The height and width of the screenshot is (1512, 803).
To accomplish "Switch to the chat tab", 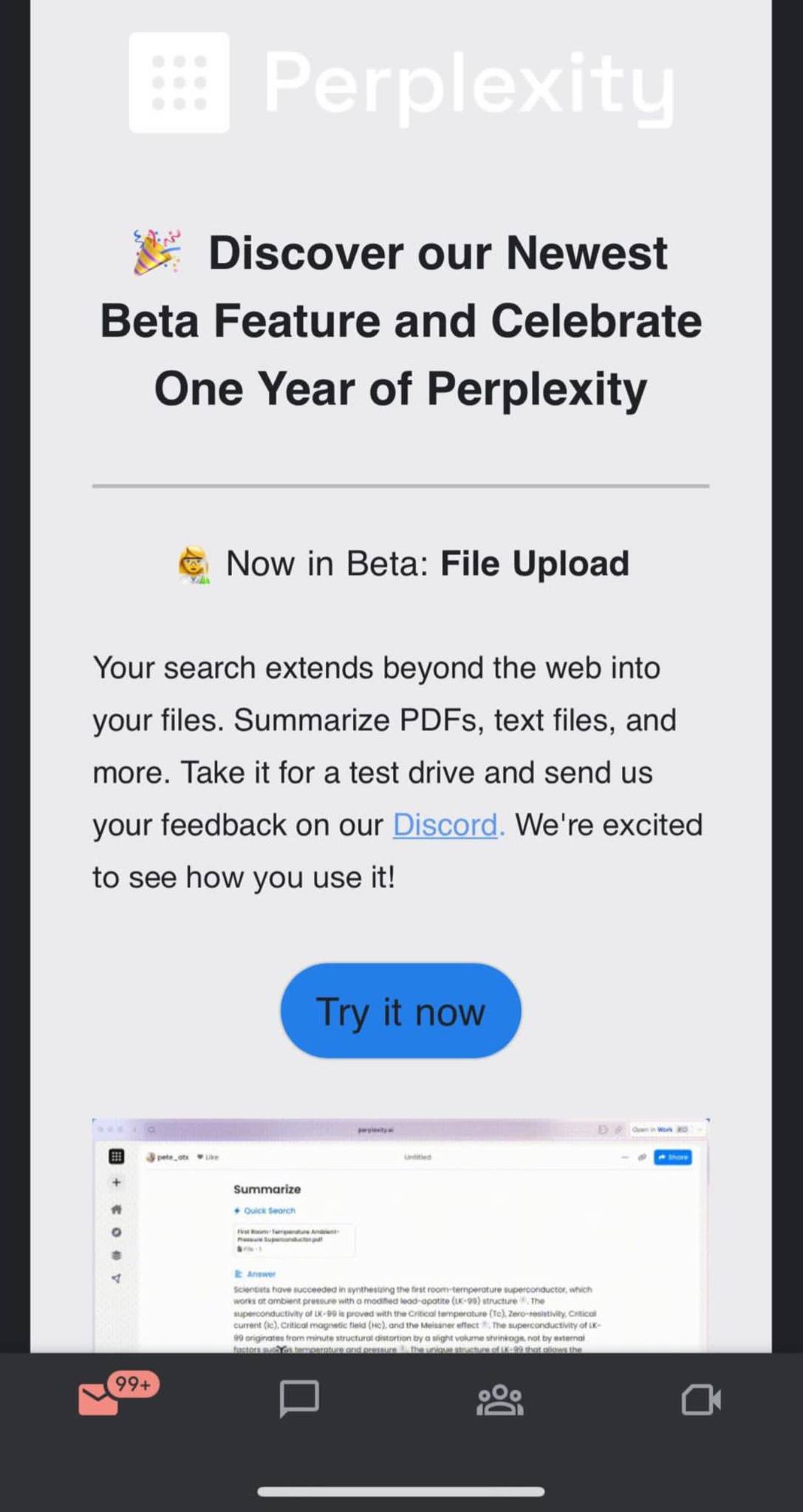I will click(299, 1398).
